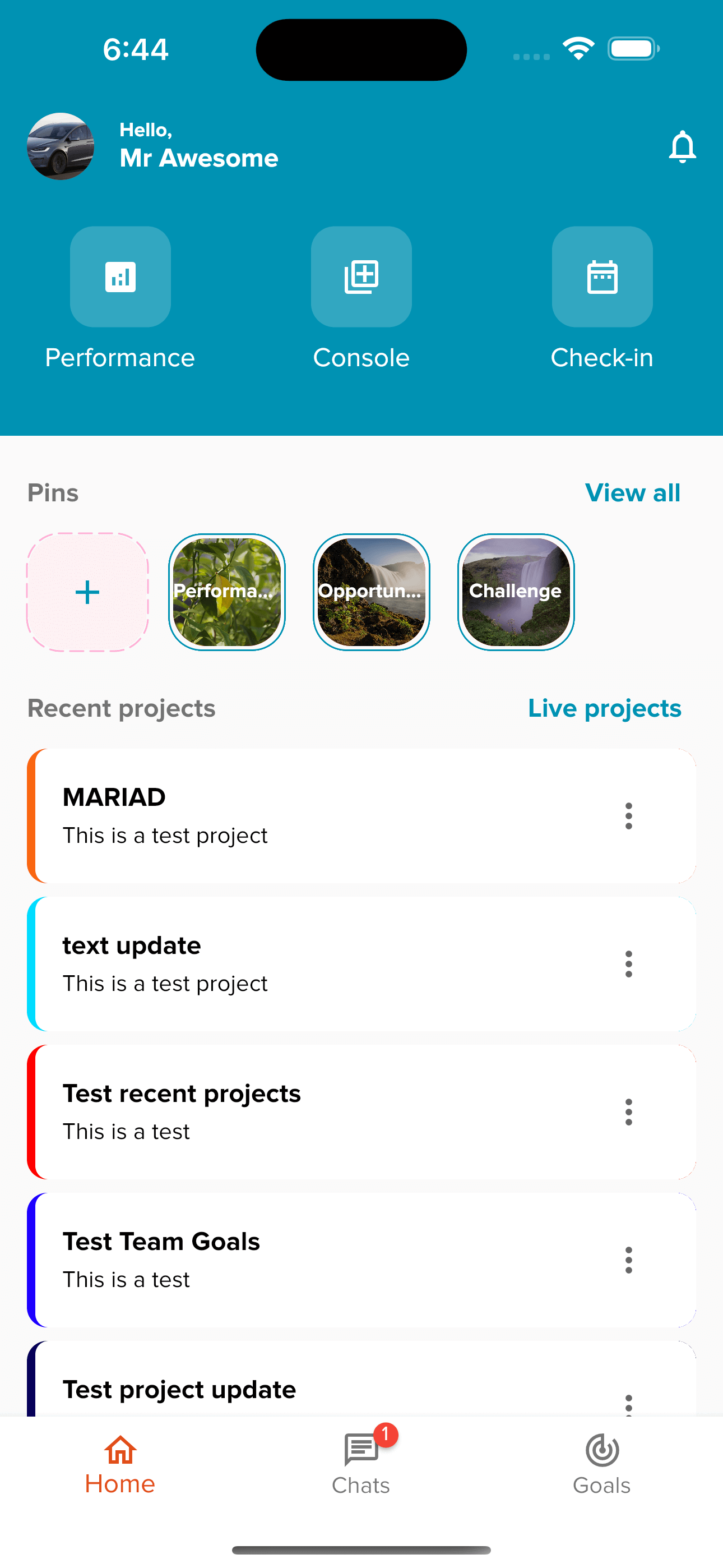
Task: Open the Check-in shortcut
Action: 602,277
